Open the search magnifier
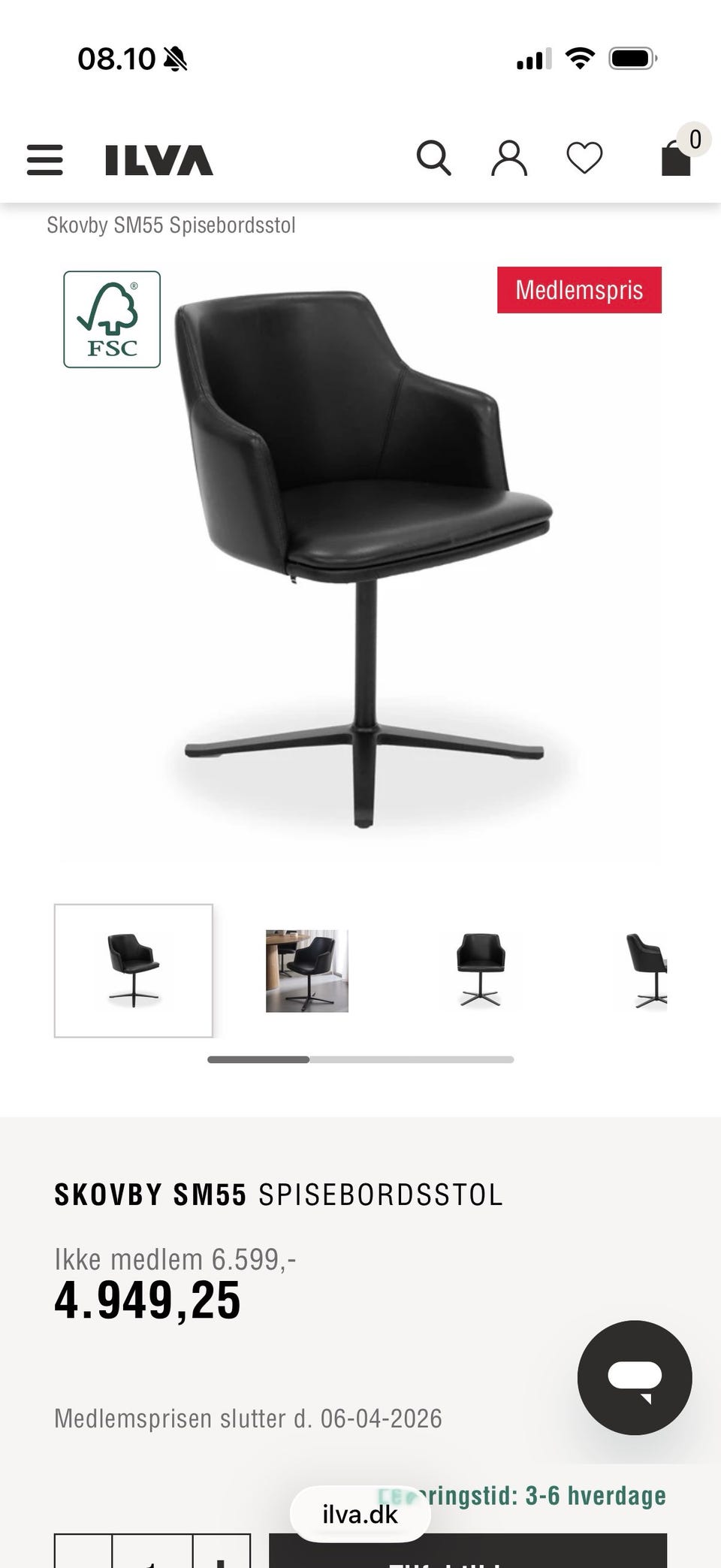This screenshot has height=1568, width=721. click(433, 159)
